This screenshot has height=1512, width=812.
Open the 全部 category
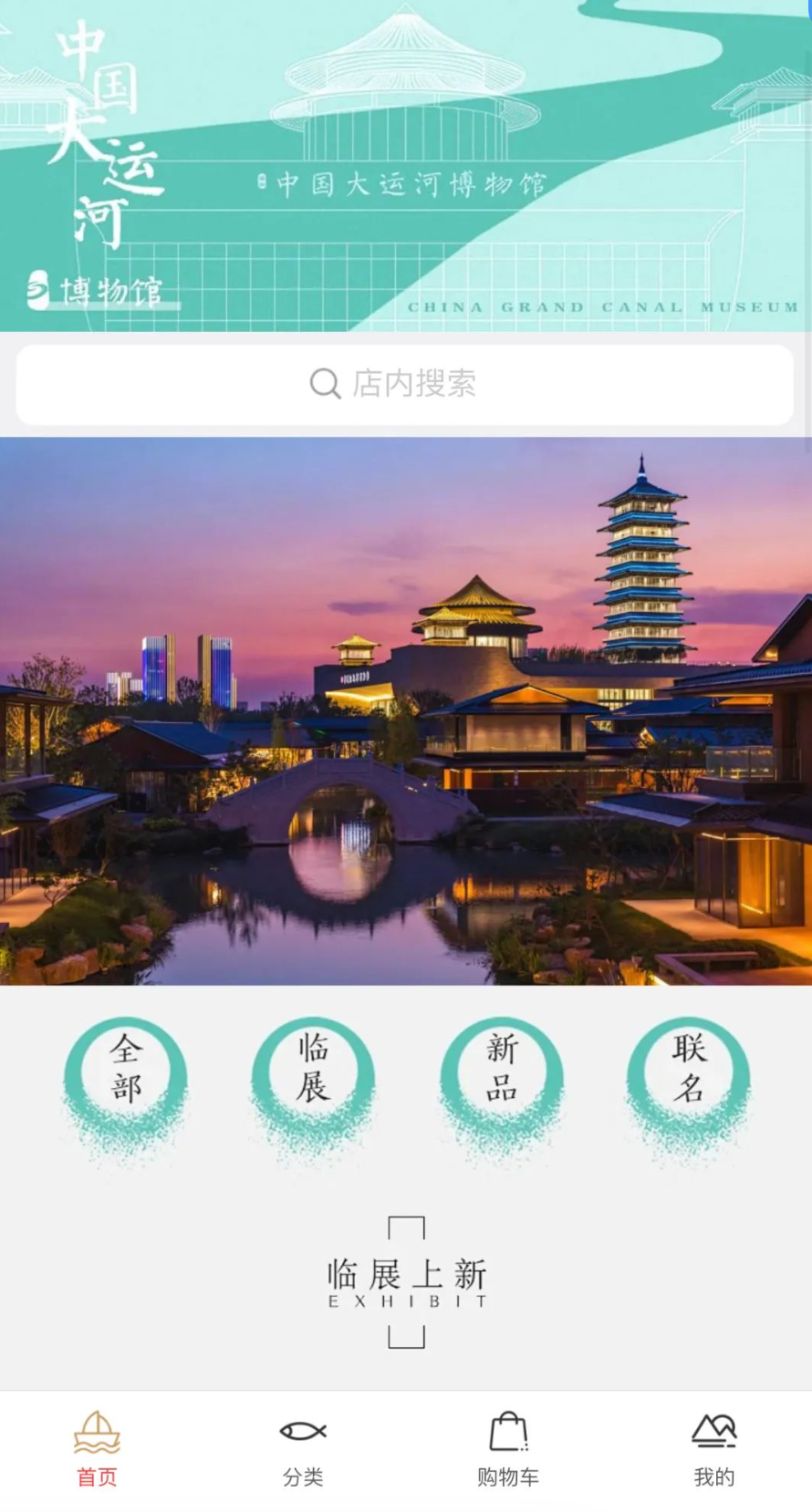(126, 1076)
